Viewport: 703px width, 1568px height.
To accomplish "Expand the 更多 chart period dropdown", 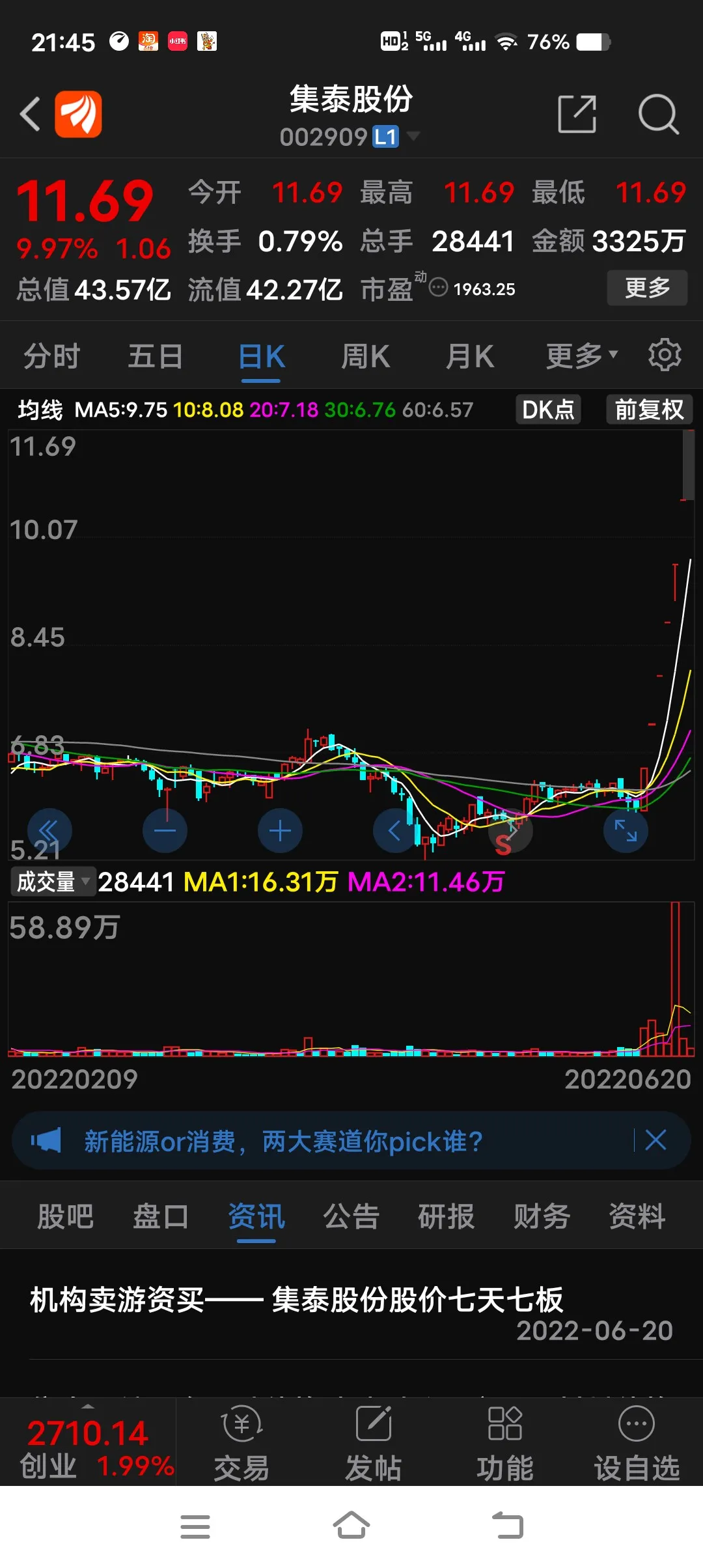I will (581, 356).
